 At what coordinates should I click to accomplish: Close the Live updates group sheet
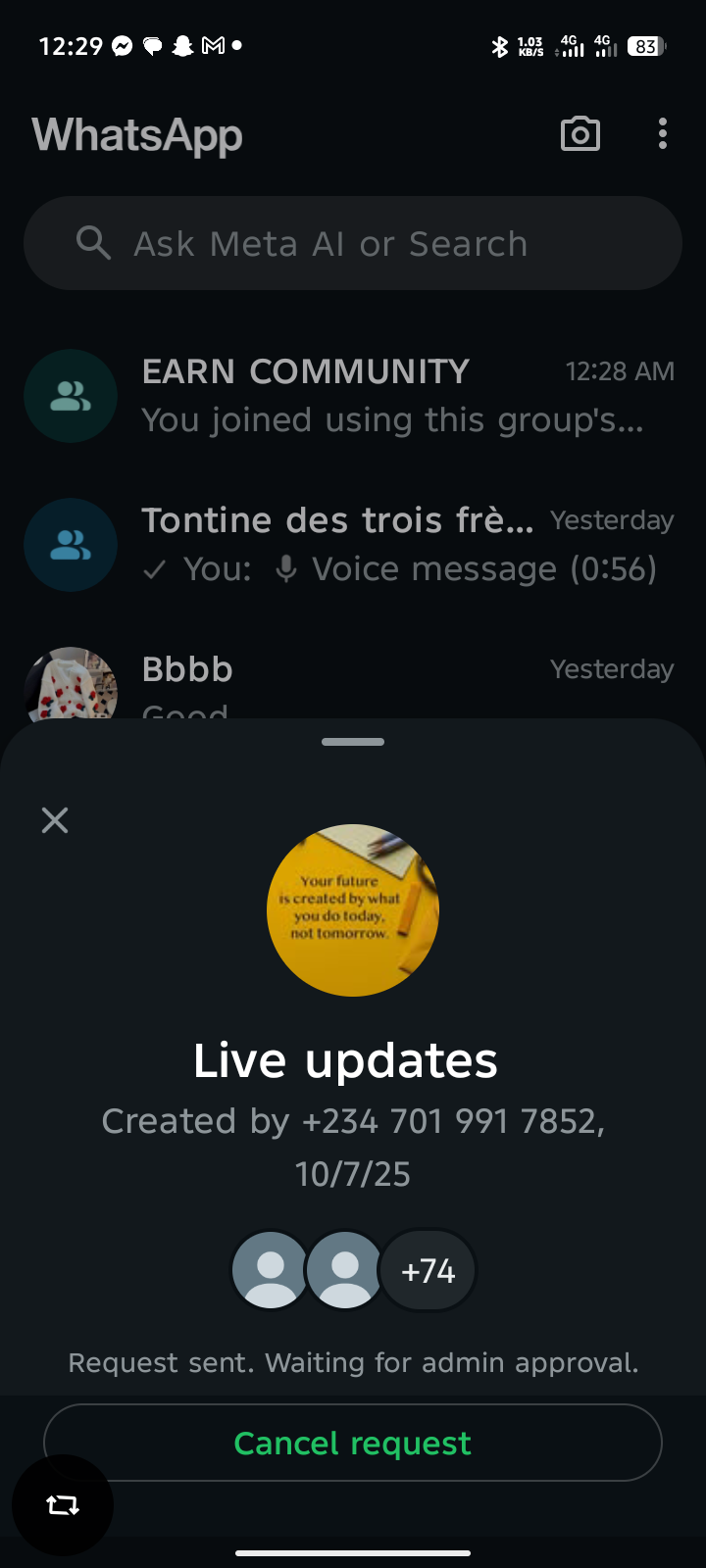pyautogui.click(x=55, y=820)
